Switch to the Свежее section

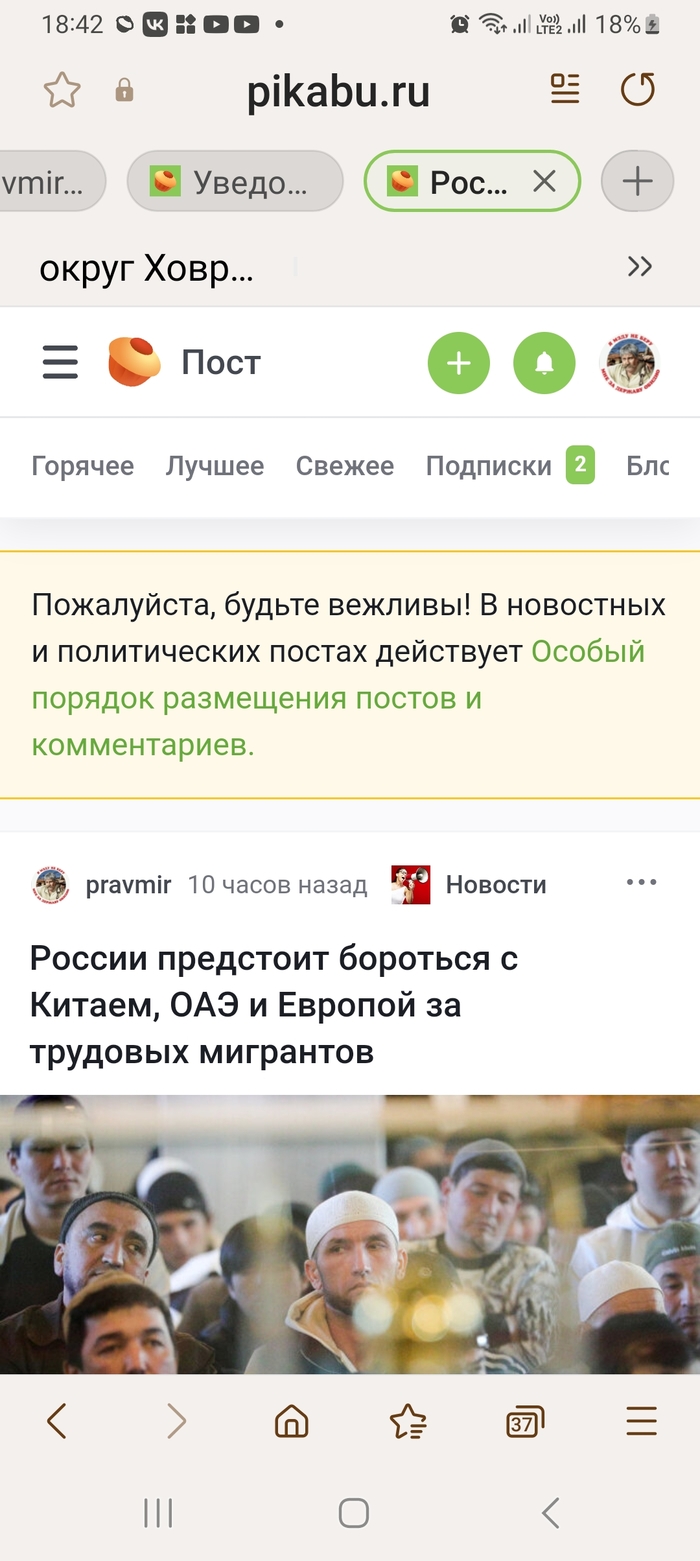click(x=345, y=466)
